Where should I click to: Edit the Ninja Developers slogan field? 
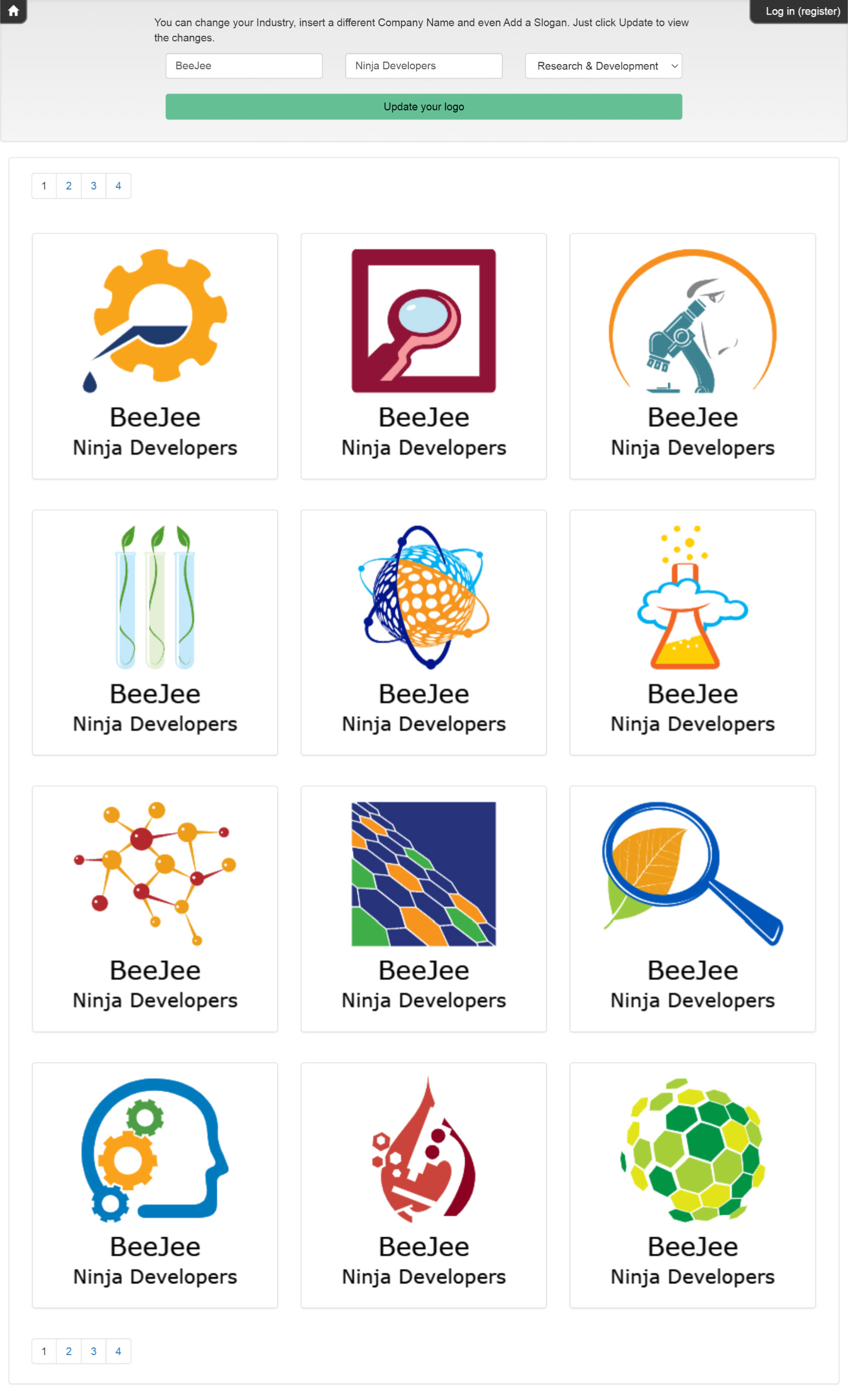pos(423,66)
